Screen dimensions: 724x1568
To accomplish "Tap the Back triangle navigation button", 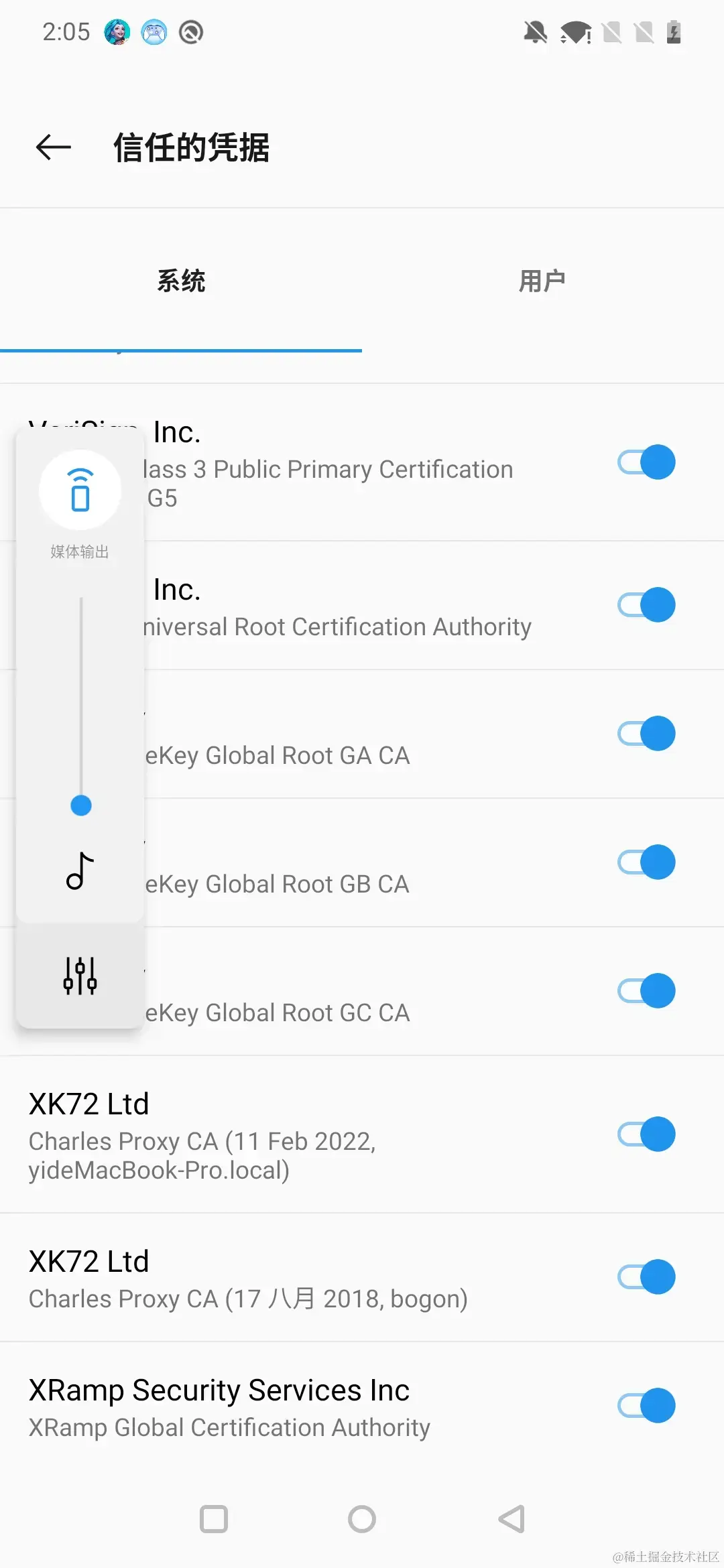I will coord(511,1518).
